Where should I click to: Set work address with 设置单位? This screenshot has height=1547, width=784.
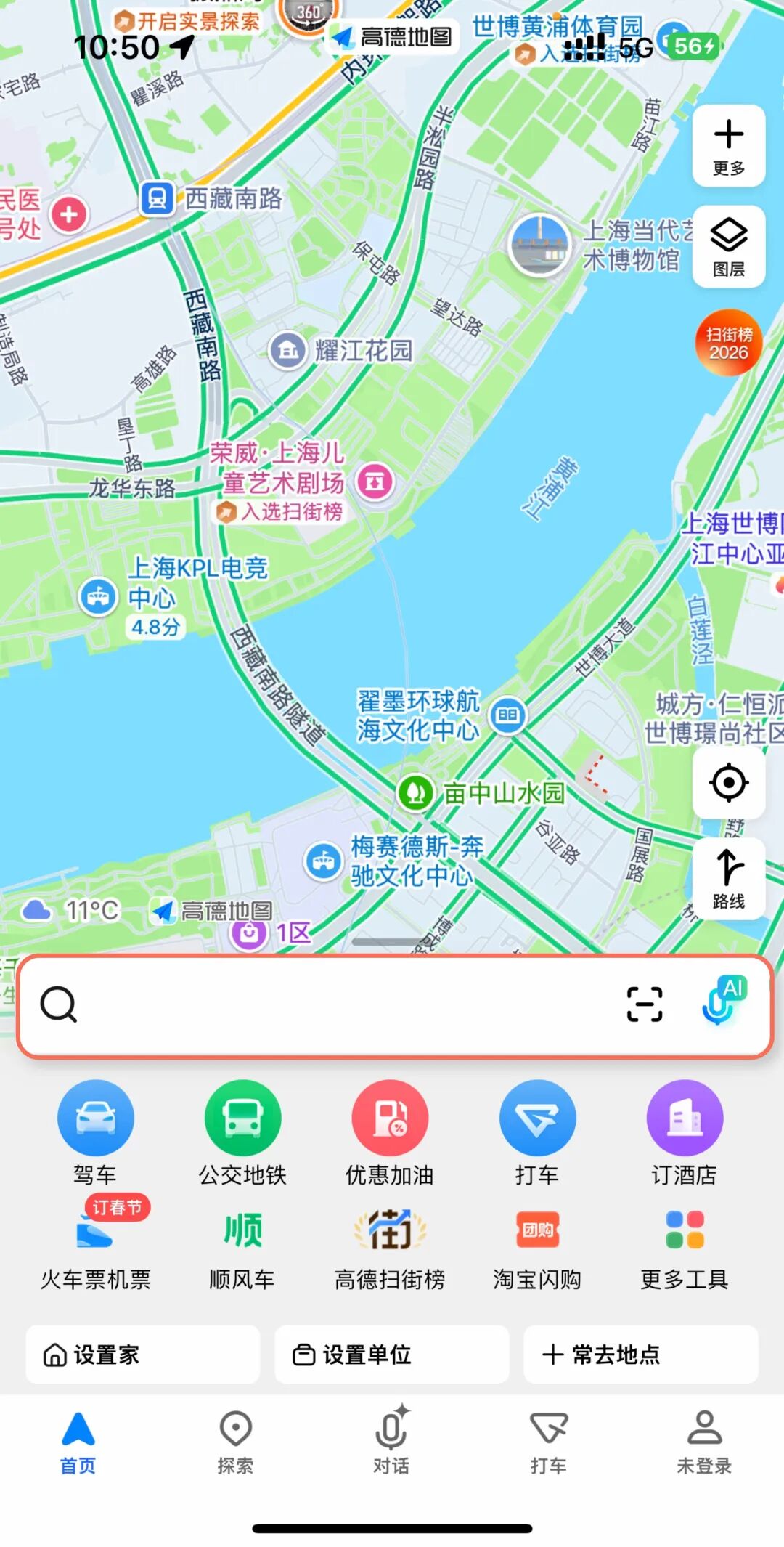[x=391, y=1355]
